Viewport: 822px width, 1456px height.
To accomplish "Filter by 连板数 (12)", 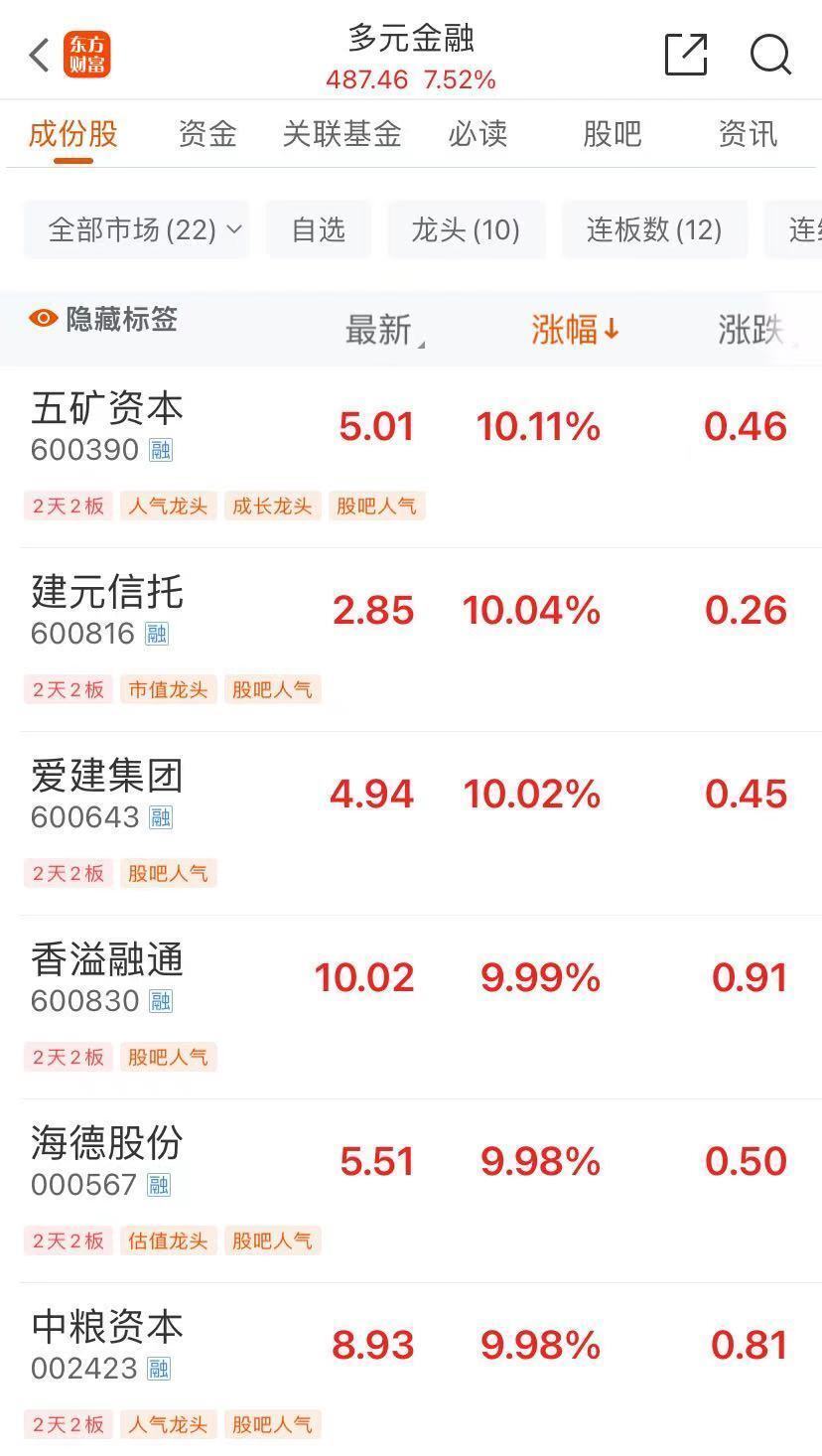I will click(654, 230).
